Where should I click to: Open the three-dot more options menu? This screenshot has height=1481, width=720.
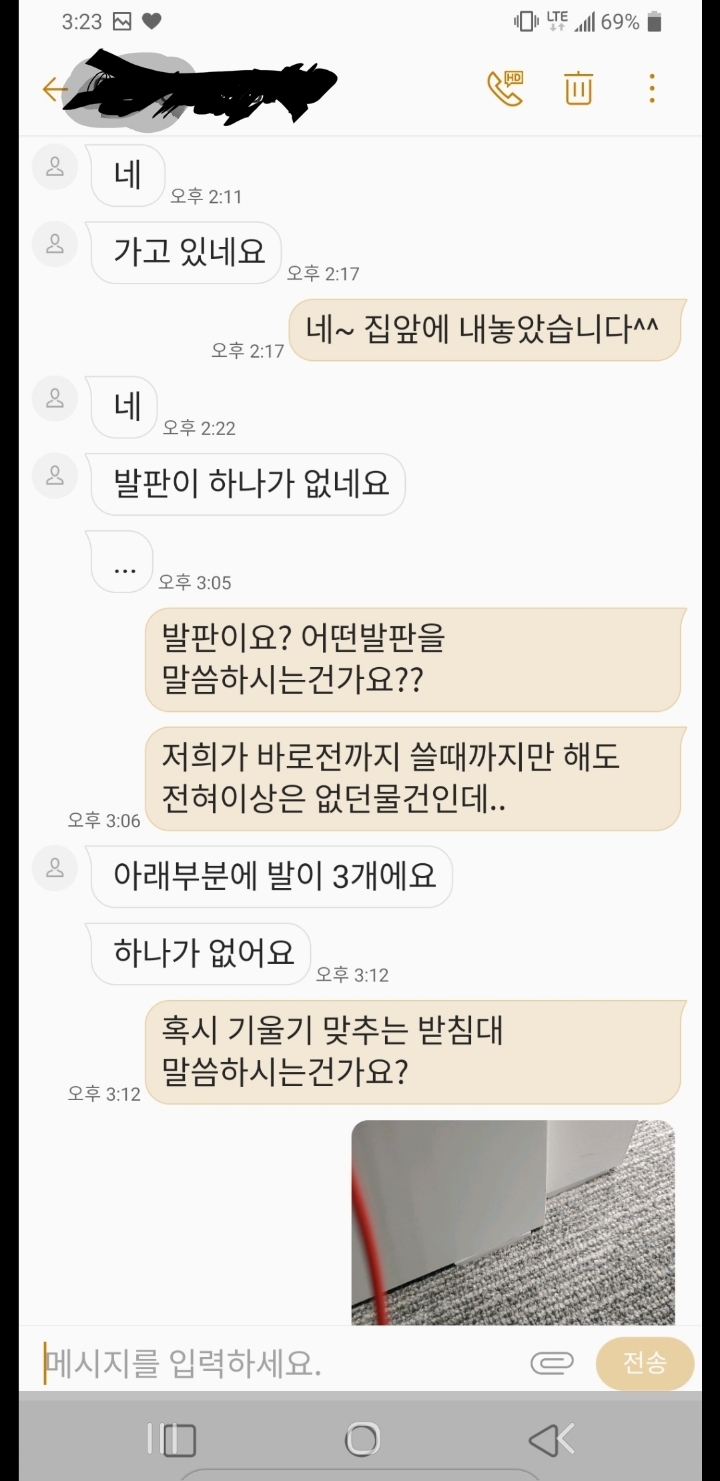(x=651, y=89)
